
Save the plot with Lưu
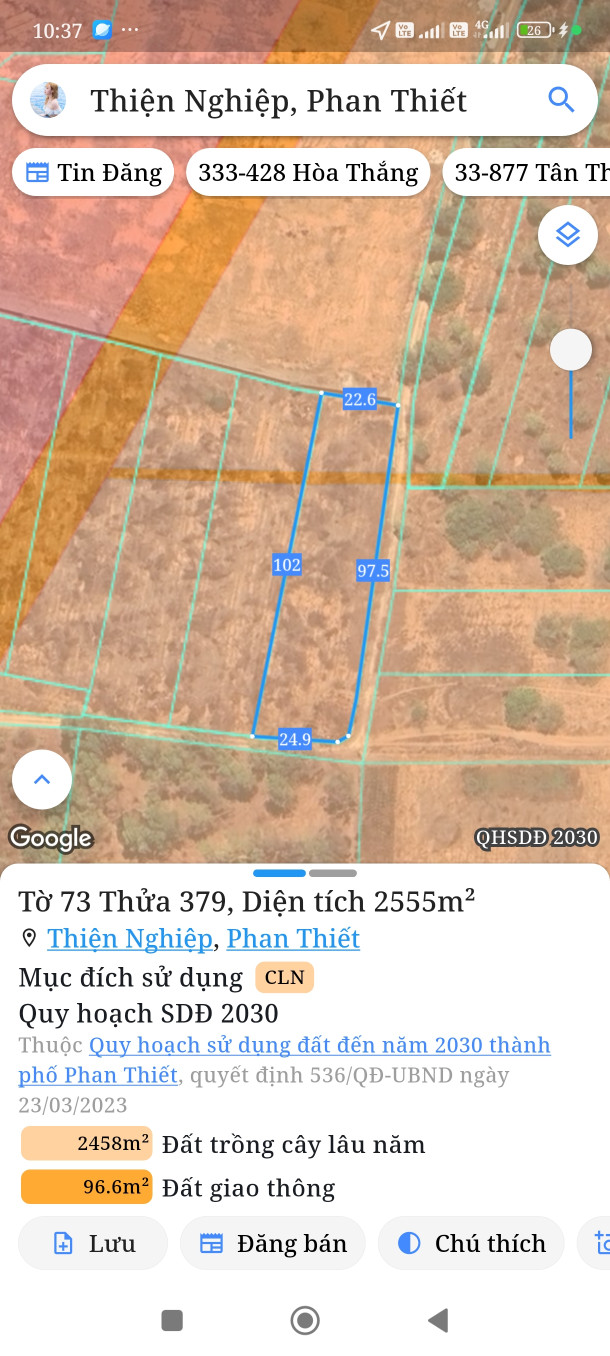(x=93, y=1243)
